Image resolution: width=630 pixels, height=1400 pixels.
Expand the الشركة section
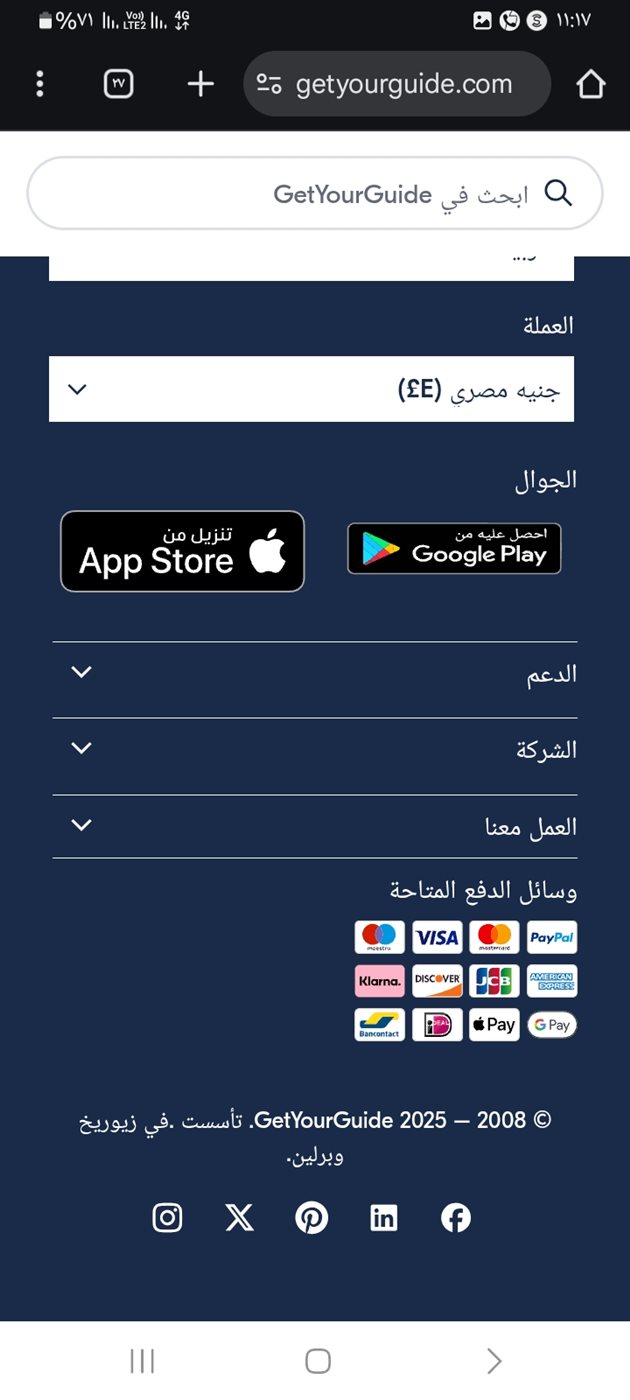(x=314, y=750)
